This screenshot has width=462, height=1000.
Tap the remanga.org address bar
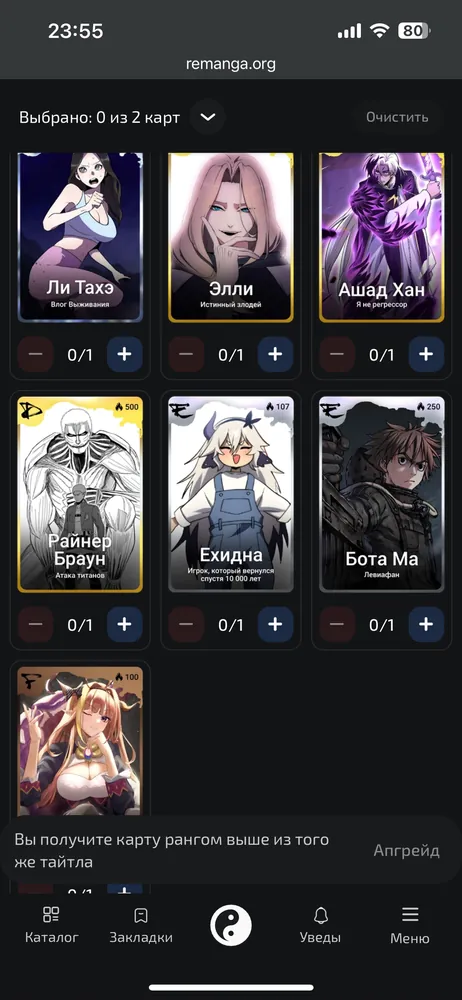coord(231,64)
